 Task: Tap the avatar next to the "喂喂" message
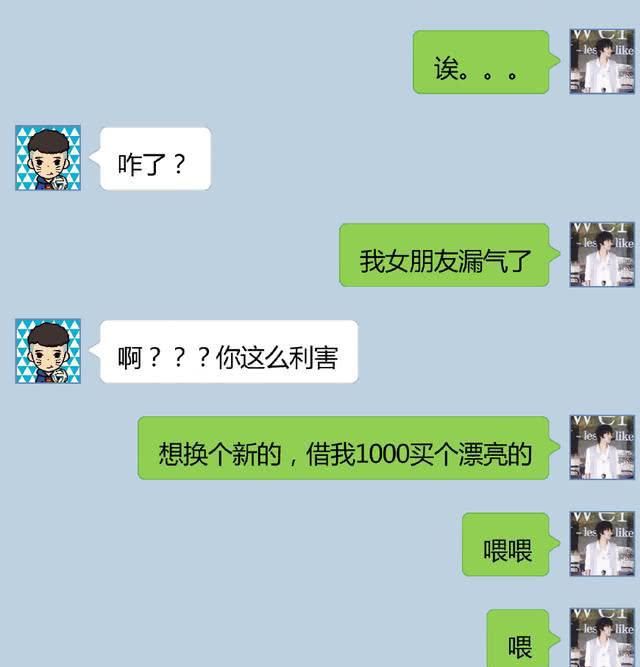pyautogui.click(x=602, y=543)
